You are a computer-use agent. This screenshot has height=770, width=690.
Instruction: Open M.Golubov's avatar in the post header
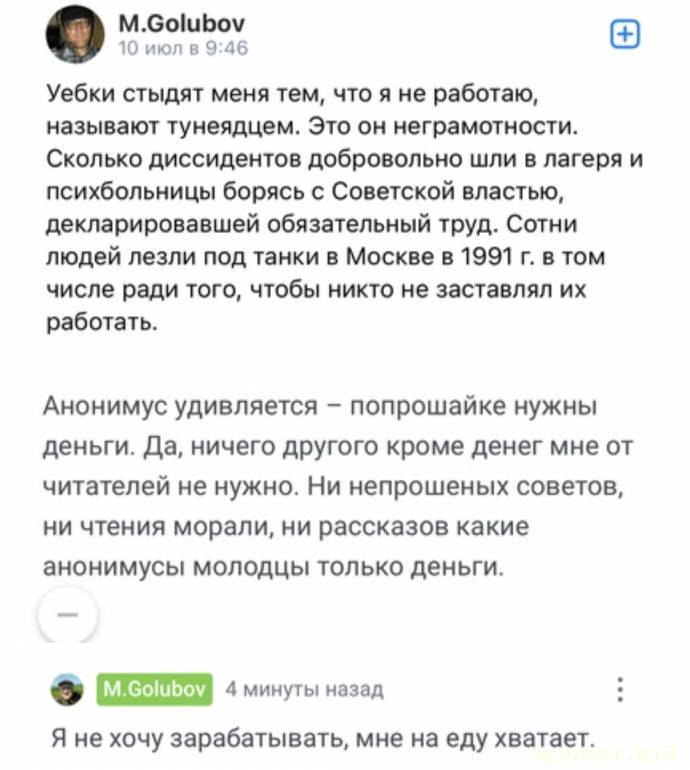coord(75,33)
